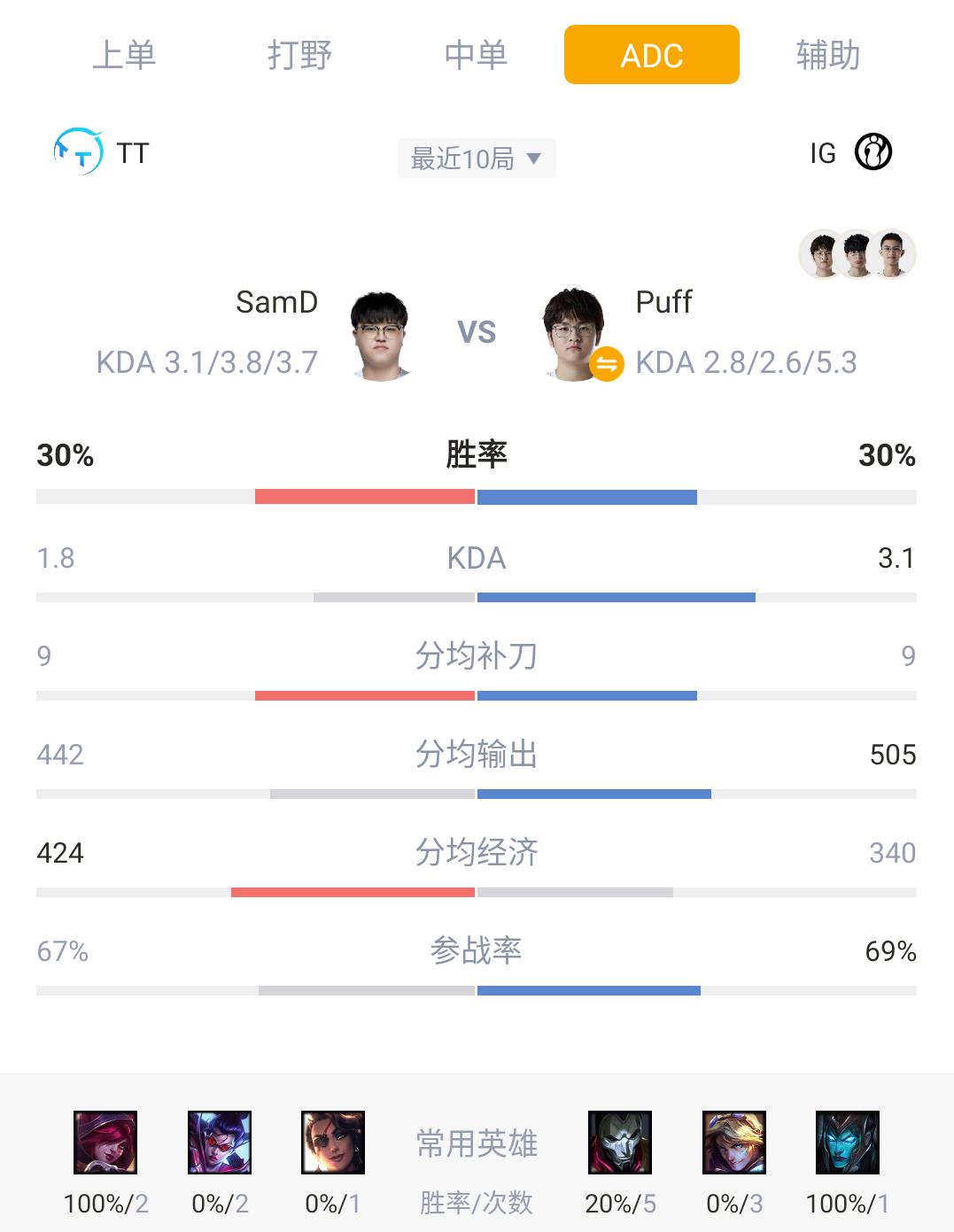Select the 中单 tab
This screenshot has height=1232, width=954.
click(476, 55)
